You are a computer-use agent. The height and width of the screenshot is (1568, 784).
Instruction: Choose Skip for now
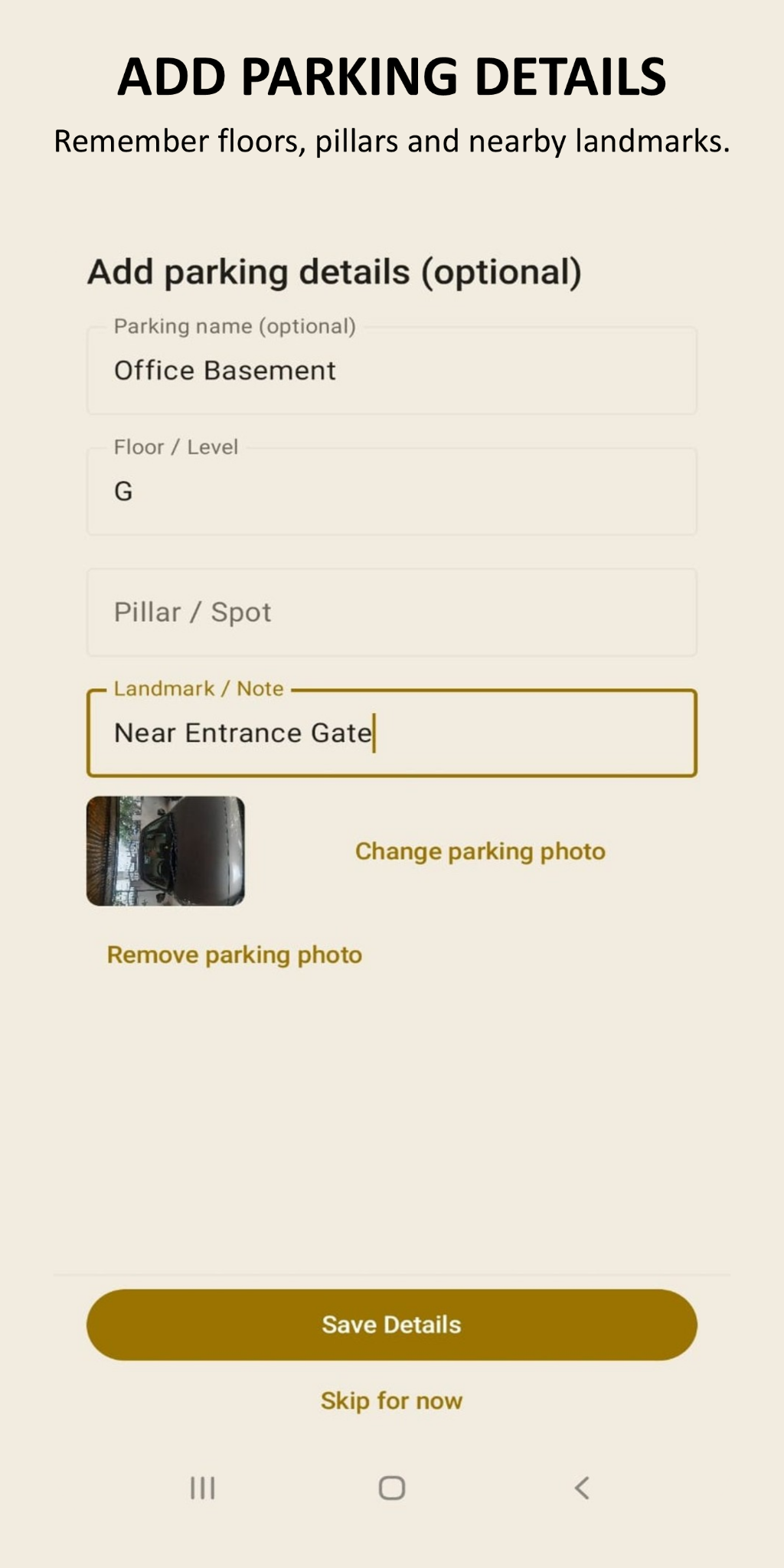coord(392,1400)
